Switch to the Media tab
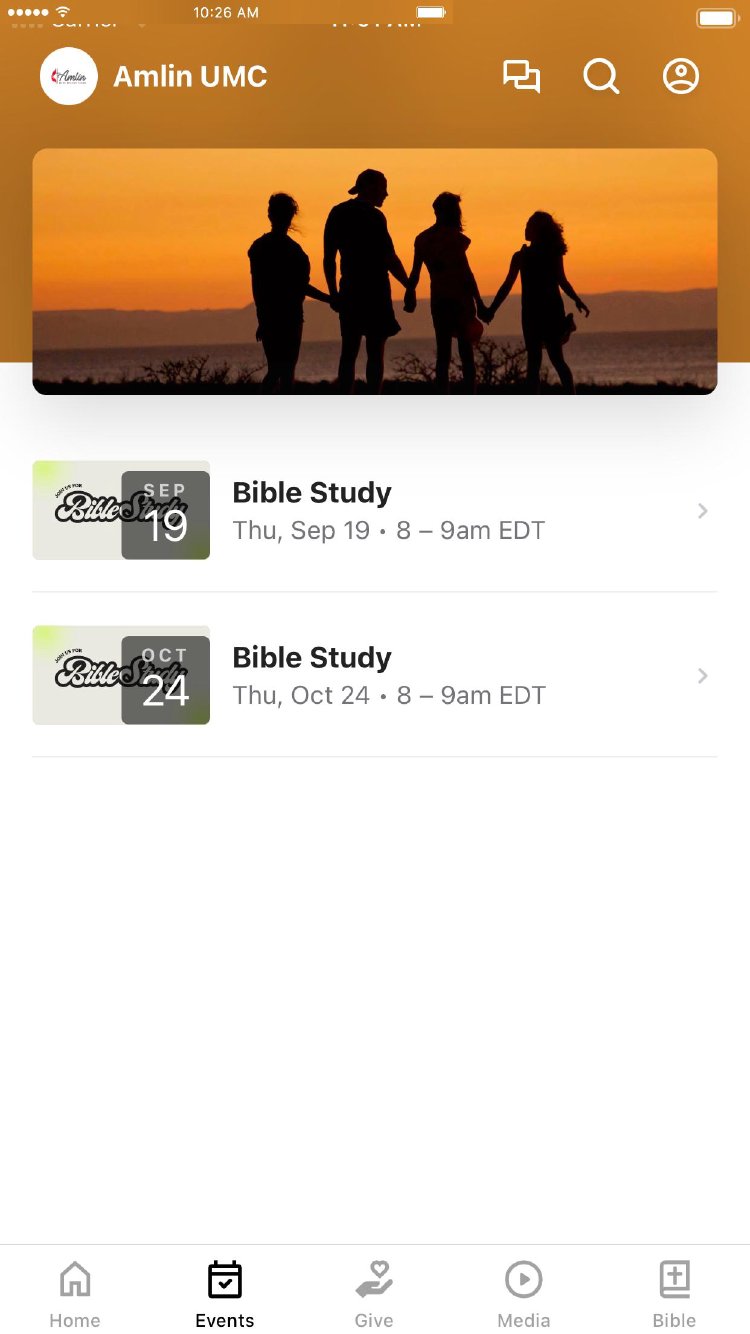The width and height of the screenshot is (750, 1334). (x=524, y=1292)
